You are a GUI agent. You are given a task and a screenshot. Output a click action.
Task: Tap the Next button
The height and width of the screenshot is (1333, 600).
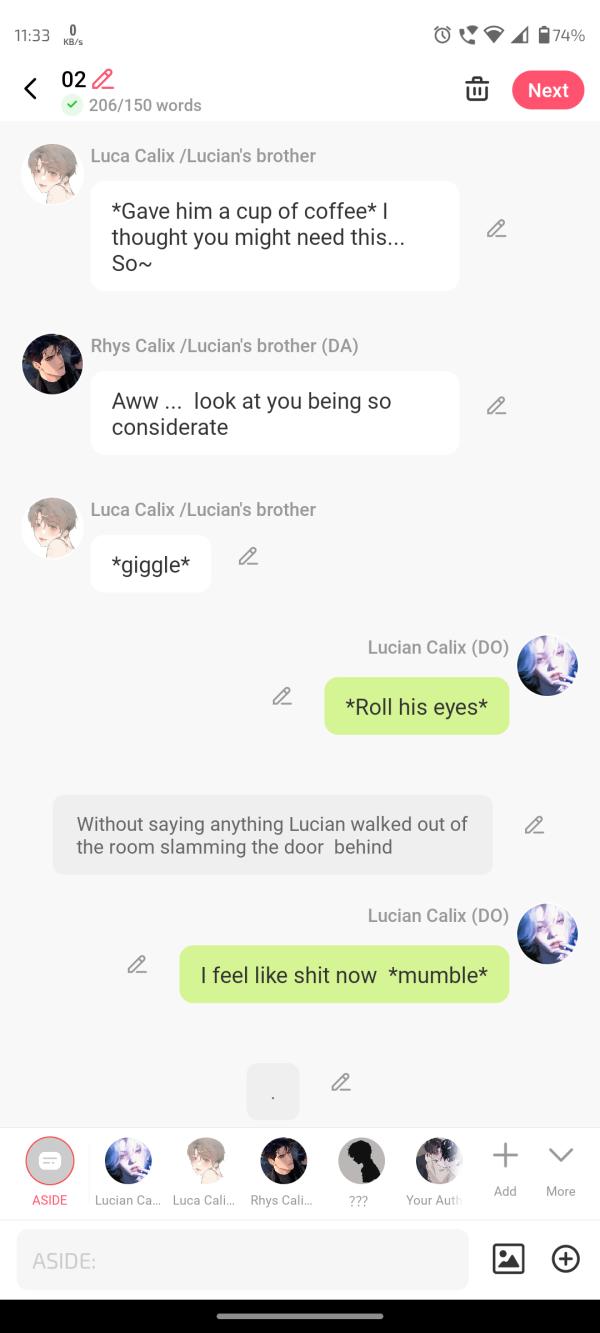click(548, 90)
